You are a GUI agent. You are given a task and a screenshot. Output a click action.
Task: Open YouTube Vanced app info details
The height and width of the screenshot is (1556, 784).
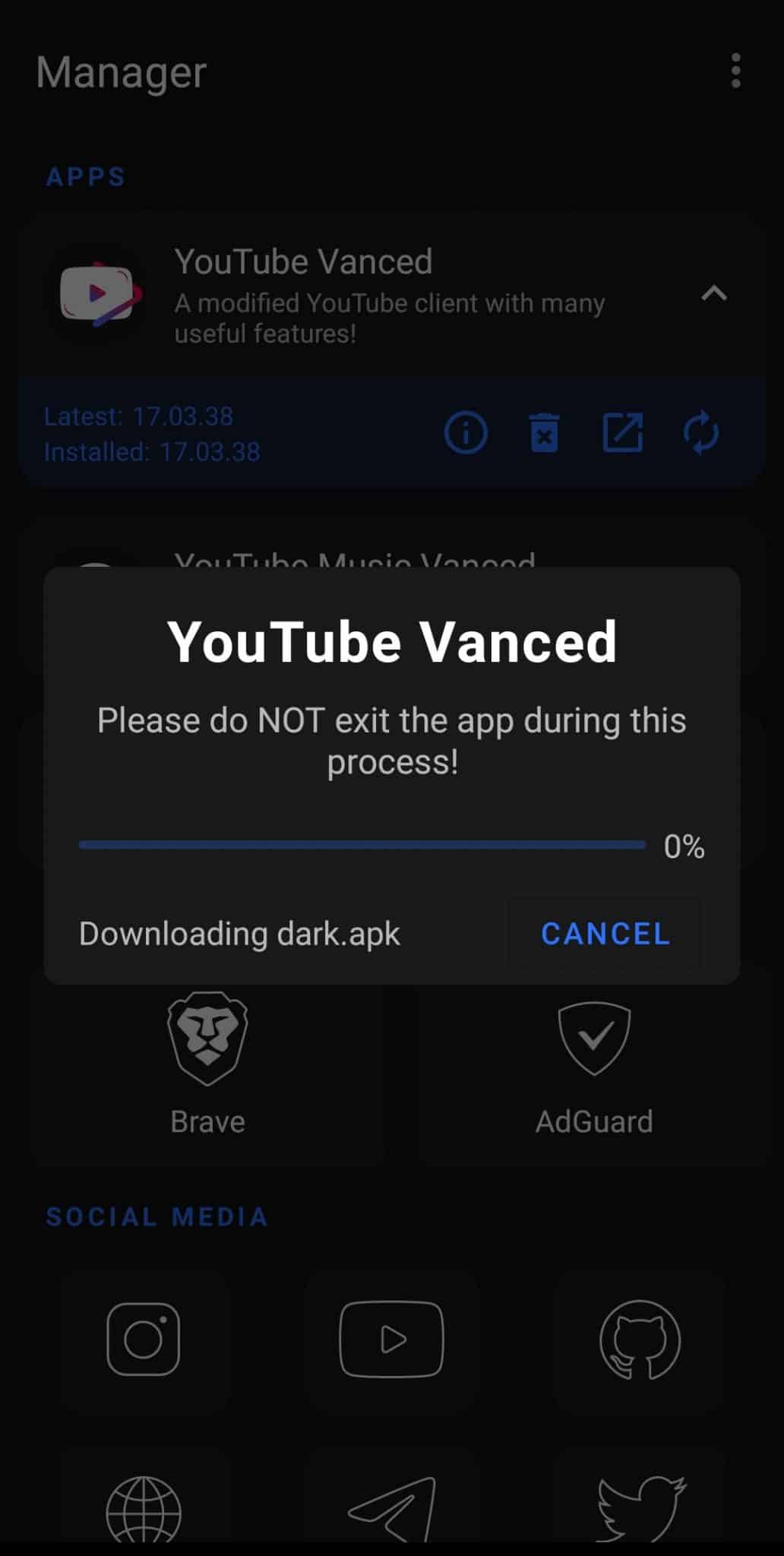coord(466,433)
